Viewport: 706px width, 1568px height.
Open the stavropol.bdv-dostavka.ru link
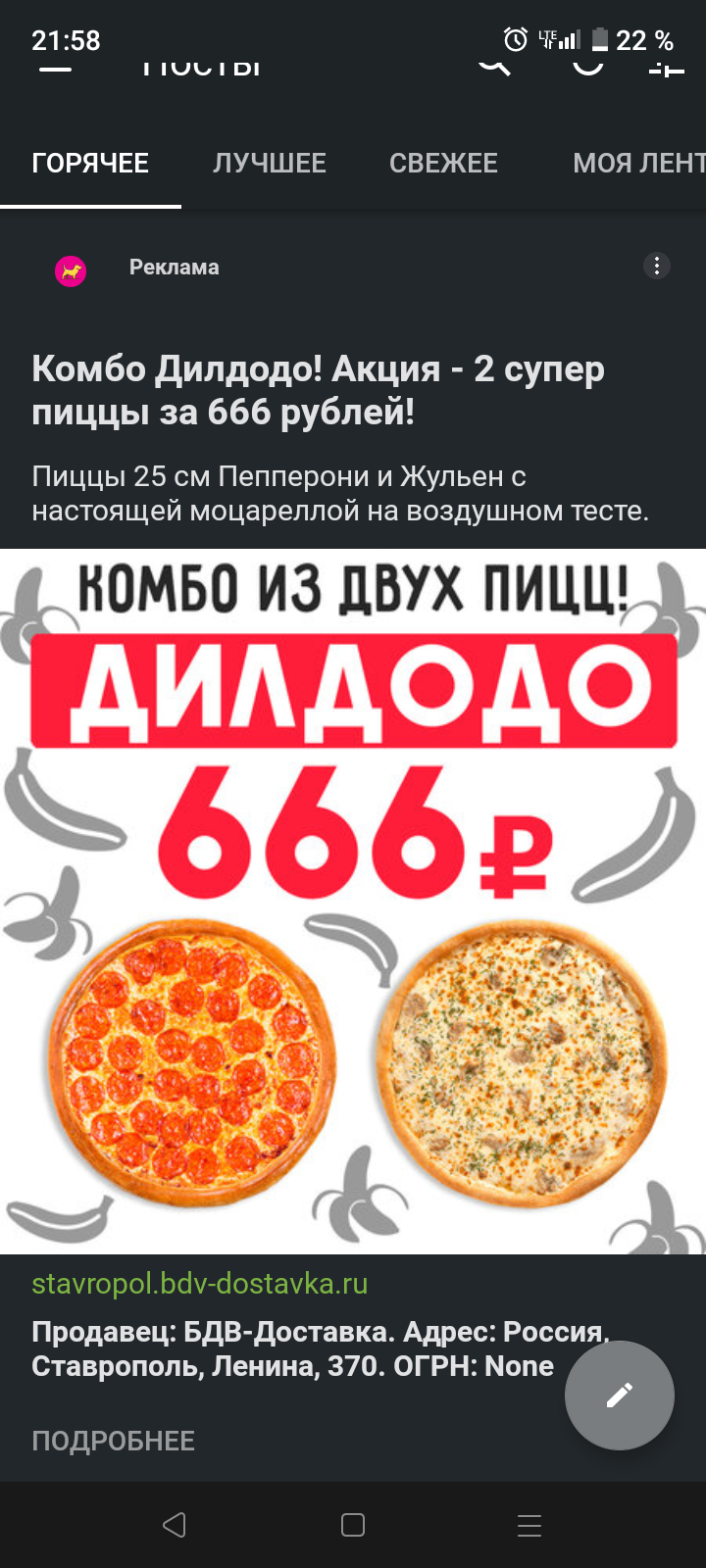(200, 1284)
